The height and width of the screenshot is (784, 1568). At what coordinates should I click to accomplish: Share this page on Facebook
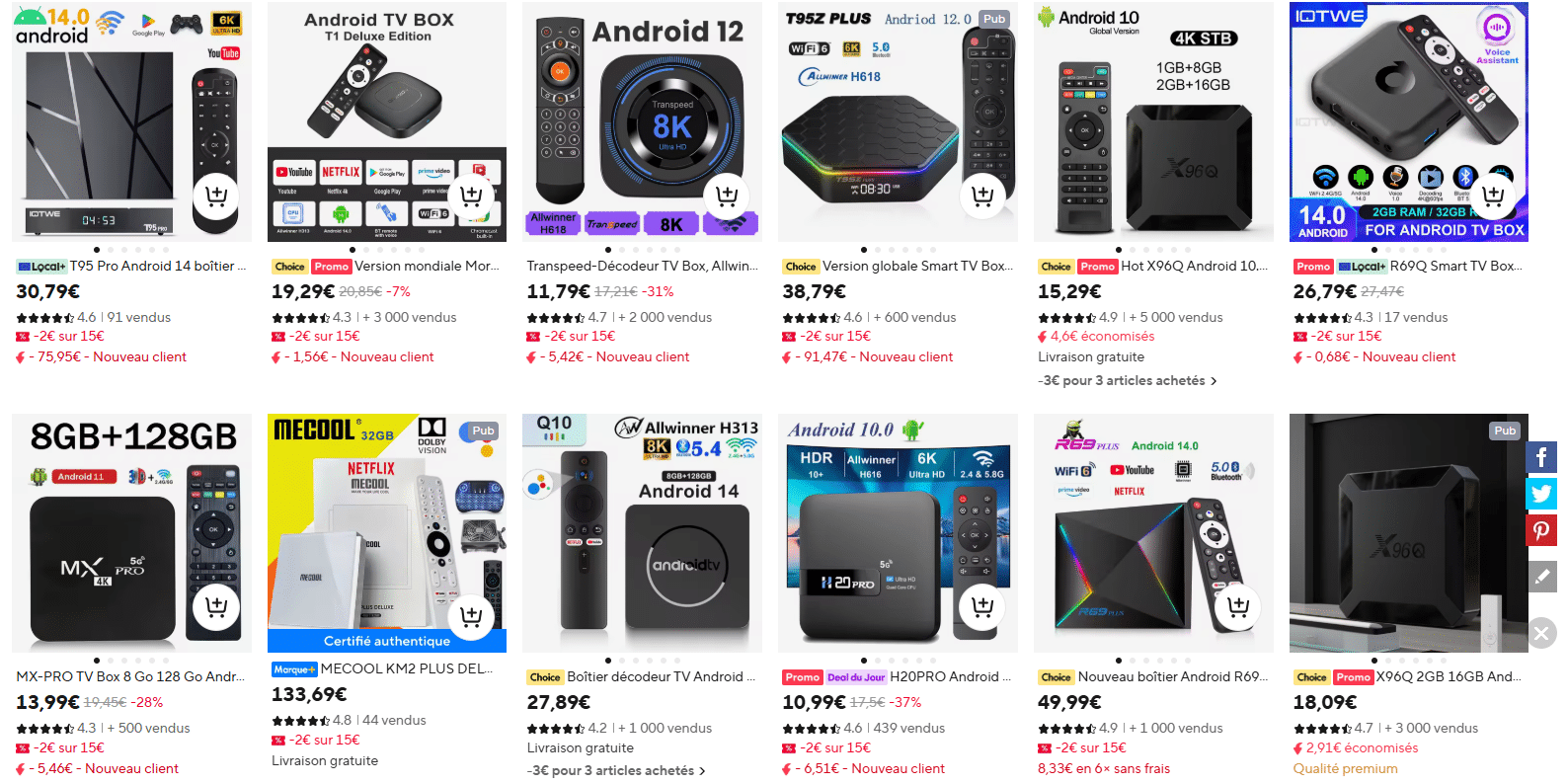[x=1541, y=457]
